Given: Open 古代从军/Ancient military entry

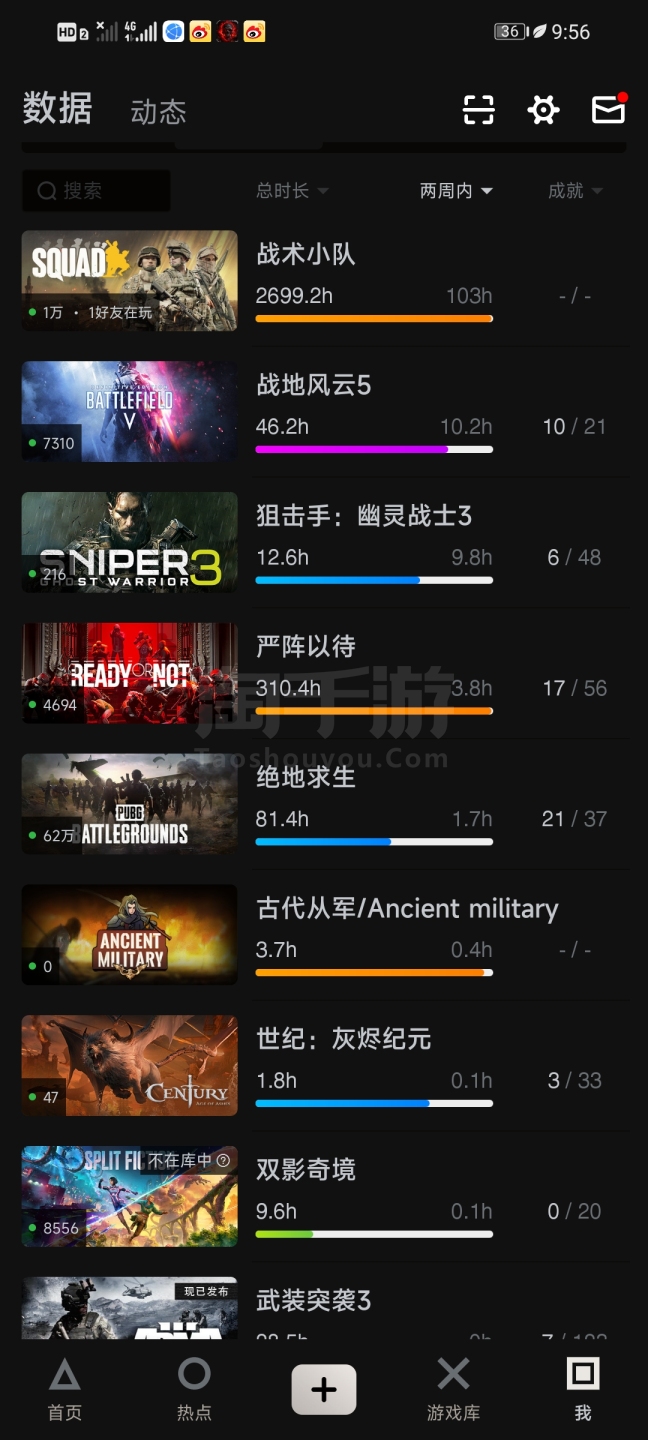Looking at the screenshot, I should point(407,909).
